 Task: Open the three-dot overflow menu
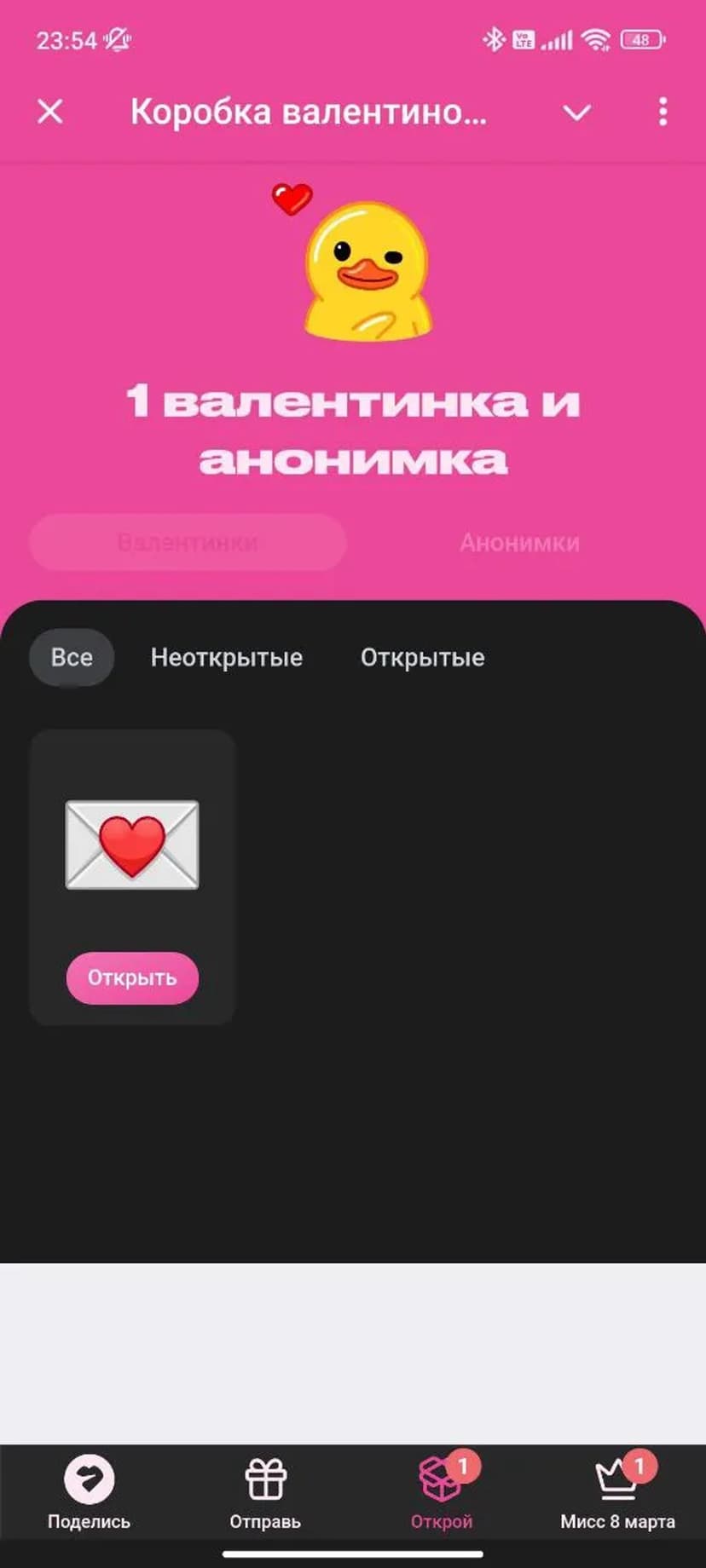pos(663,112)
